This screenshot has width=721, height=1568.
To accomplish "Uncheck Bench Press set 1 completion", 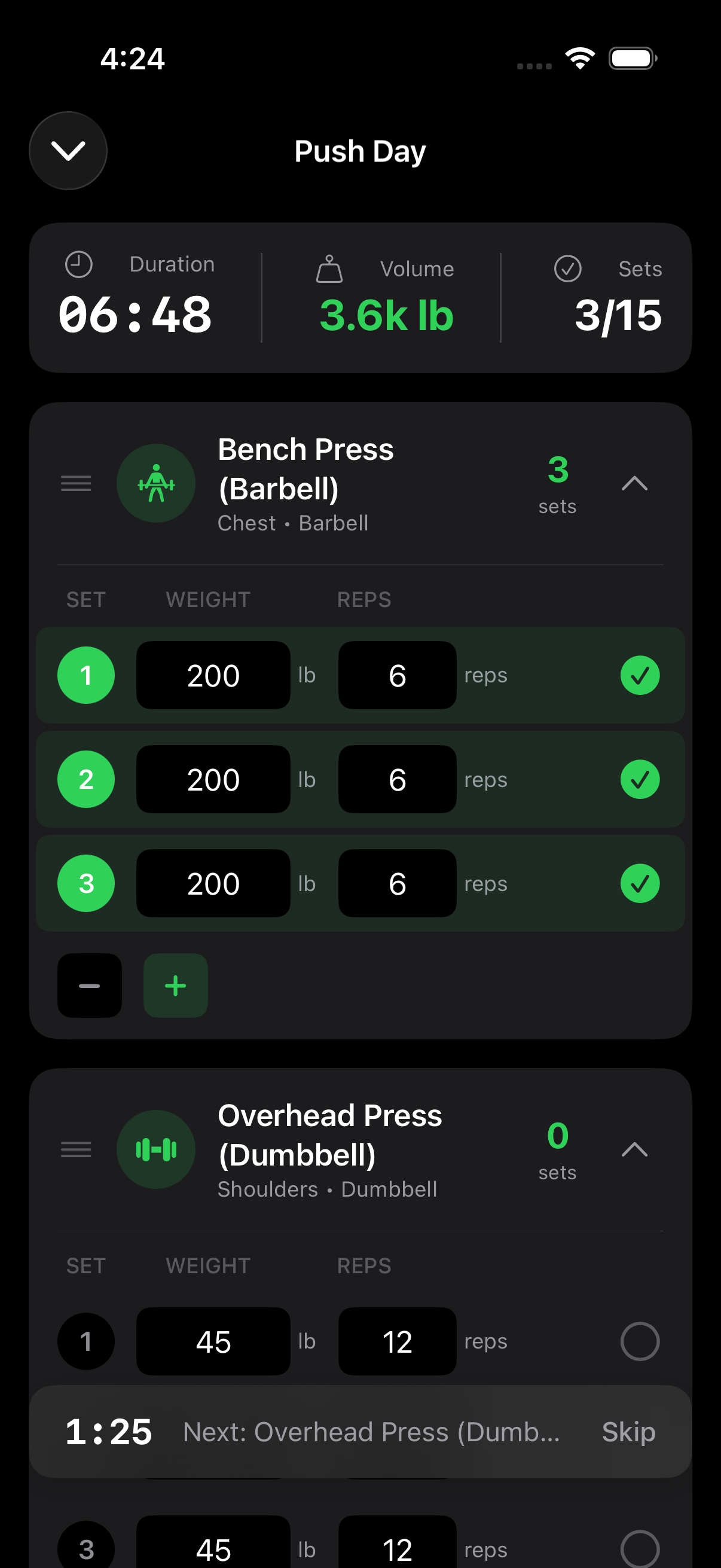I will tap(640, 675).
